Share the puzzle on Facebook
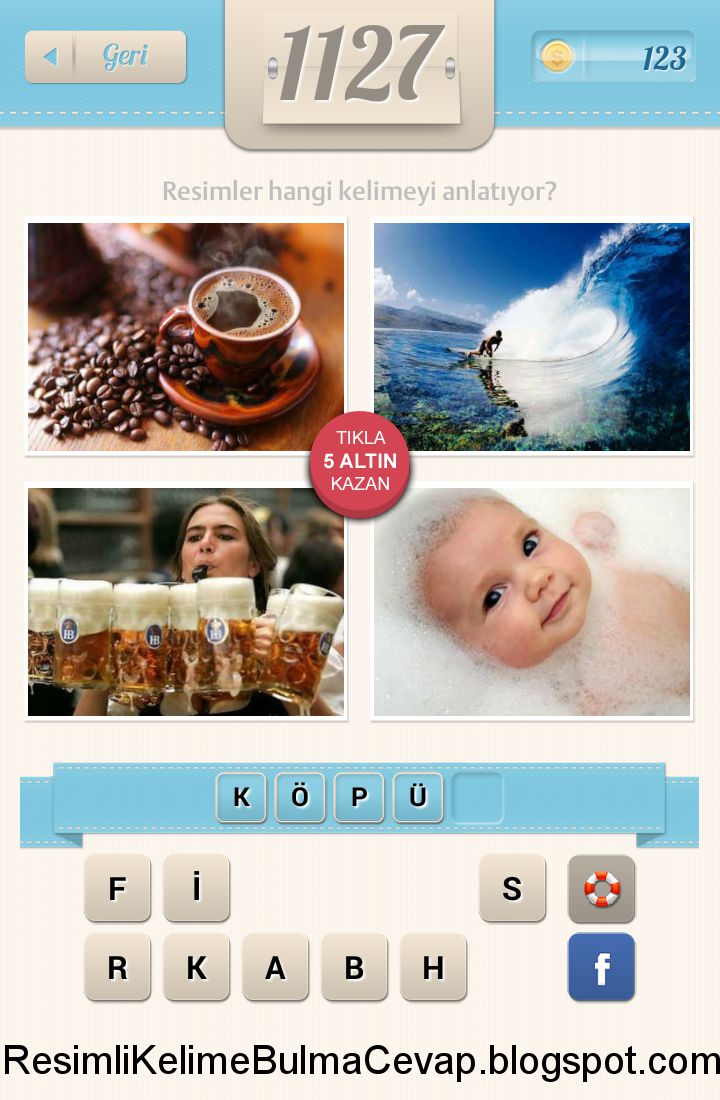Image resolution: width=720 pixels, height=1100 pixels. pos(601,967)
